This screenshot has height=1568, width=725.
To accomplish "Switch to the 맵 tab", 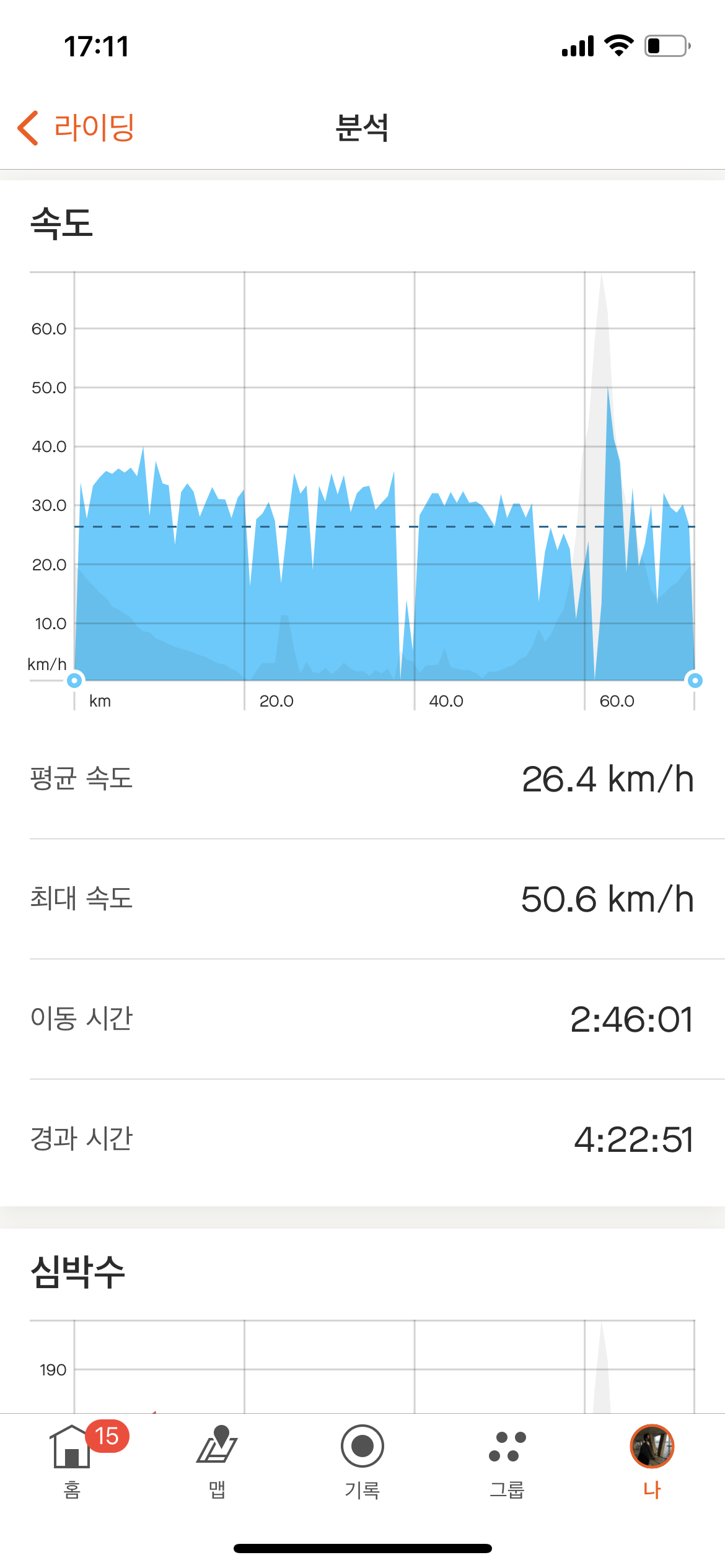I will pos(217,1460).
